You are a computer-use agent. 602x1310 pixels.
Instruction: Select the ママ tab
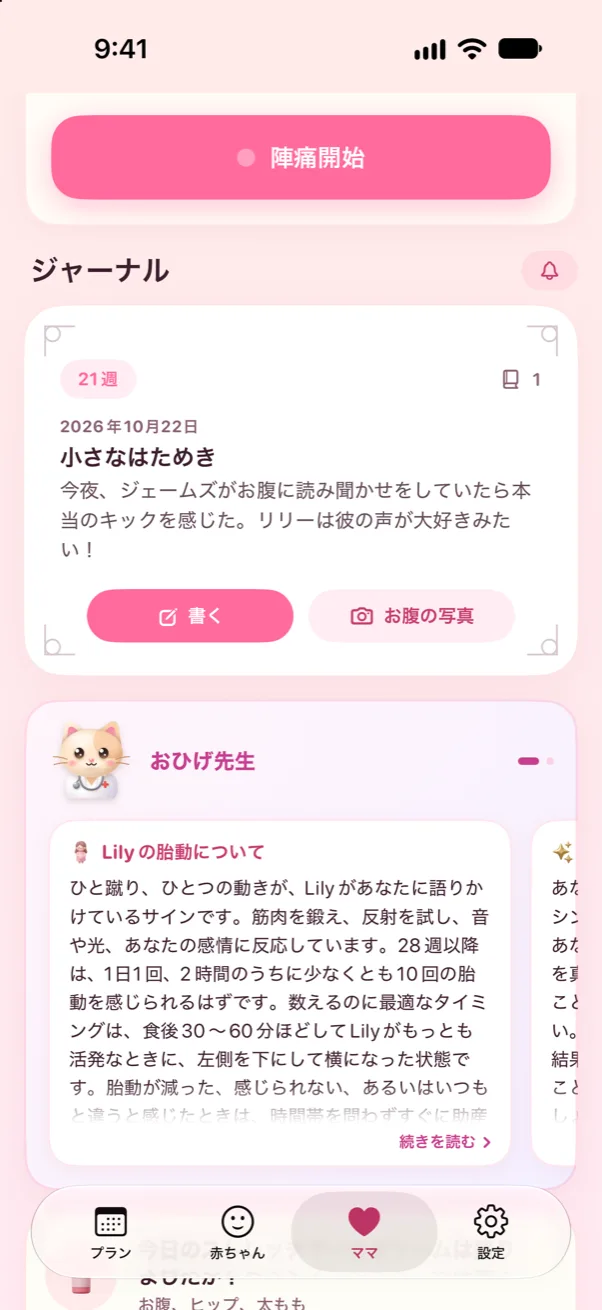[x=364, y=1232]
